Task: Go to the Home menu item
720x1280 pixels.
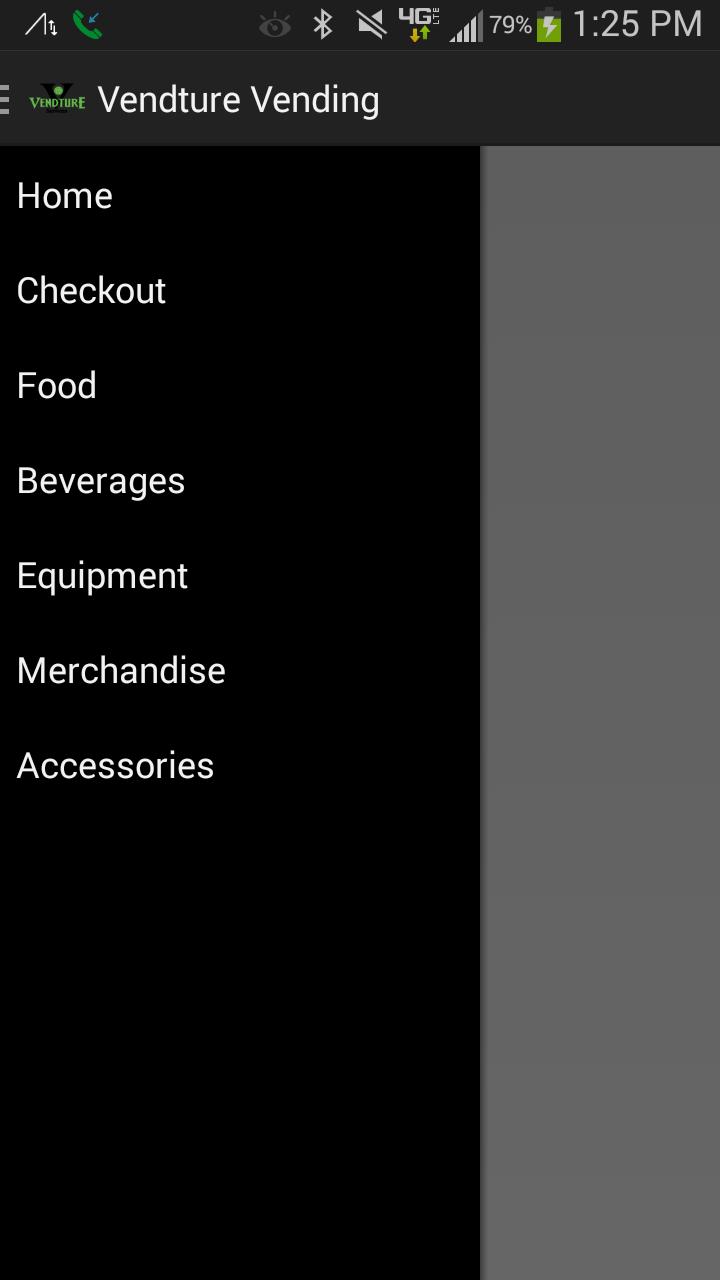Action: [65, 196]
